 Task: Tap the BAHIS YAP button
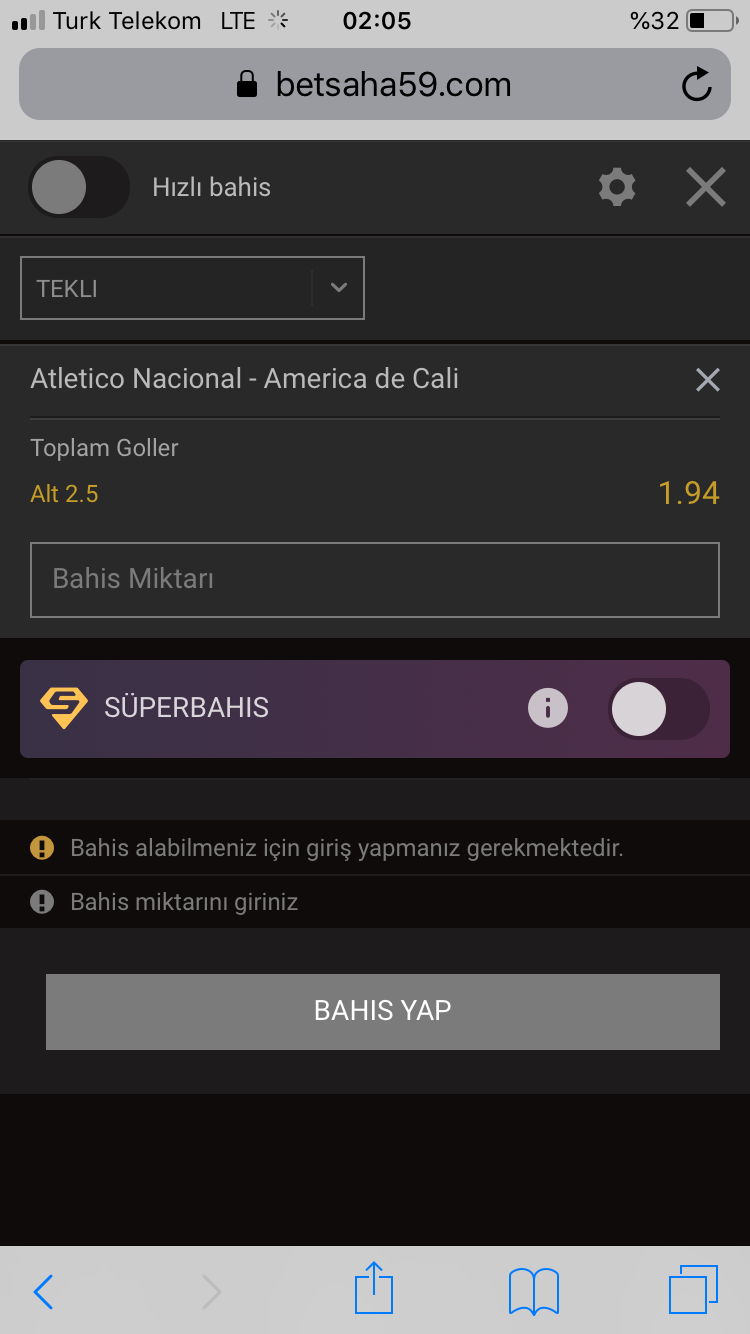click(383, 1011)
